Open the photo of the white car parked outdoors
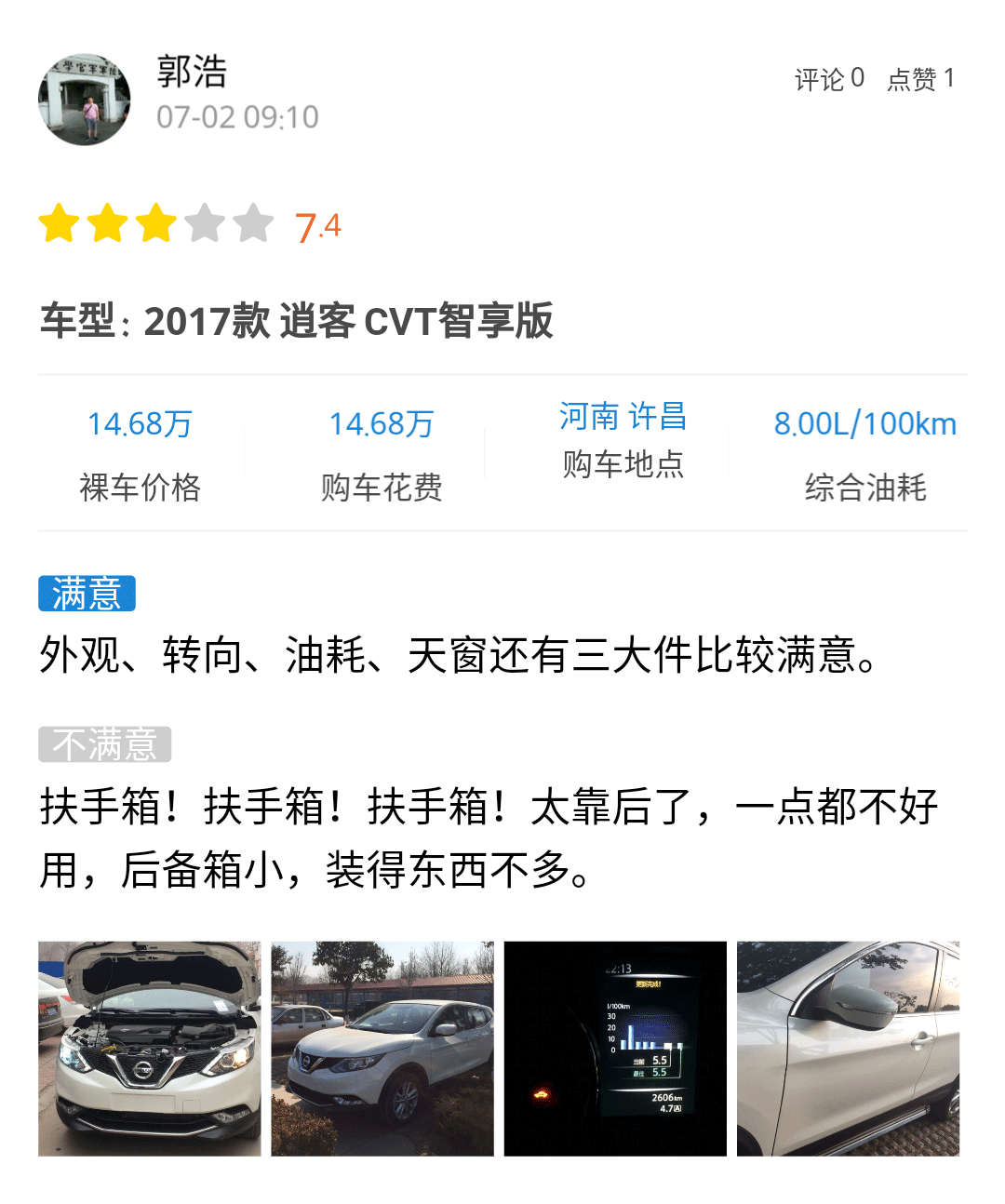This screenshot has height=1204, width=1005. click(382, 1049)
